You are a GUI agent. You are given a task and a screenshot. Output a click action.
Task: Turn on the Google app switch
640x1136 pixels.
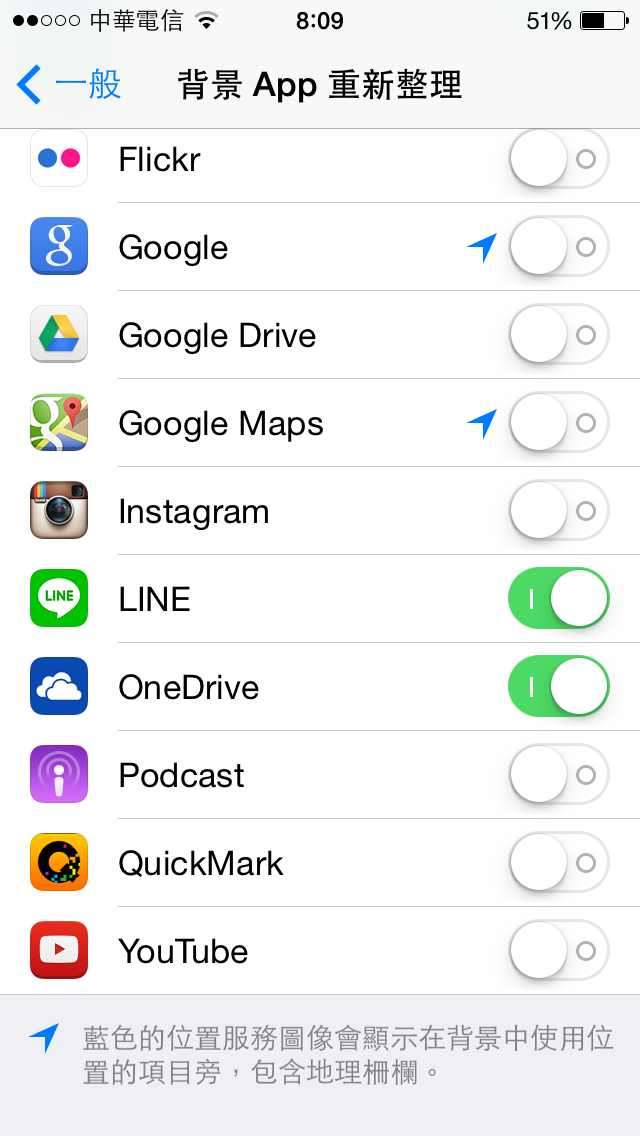(x=558, y=247)
